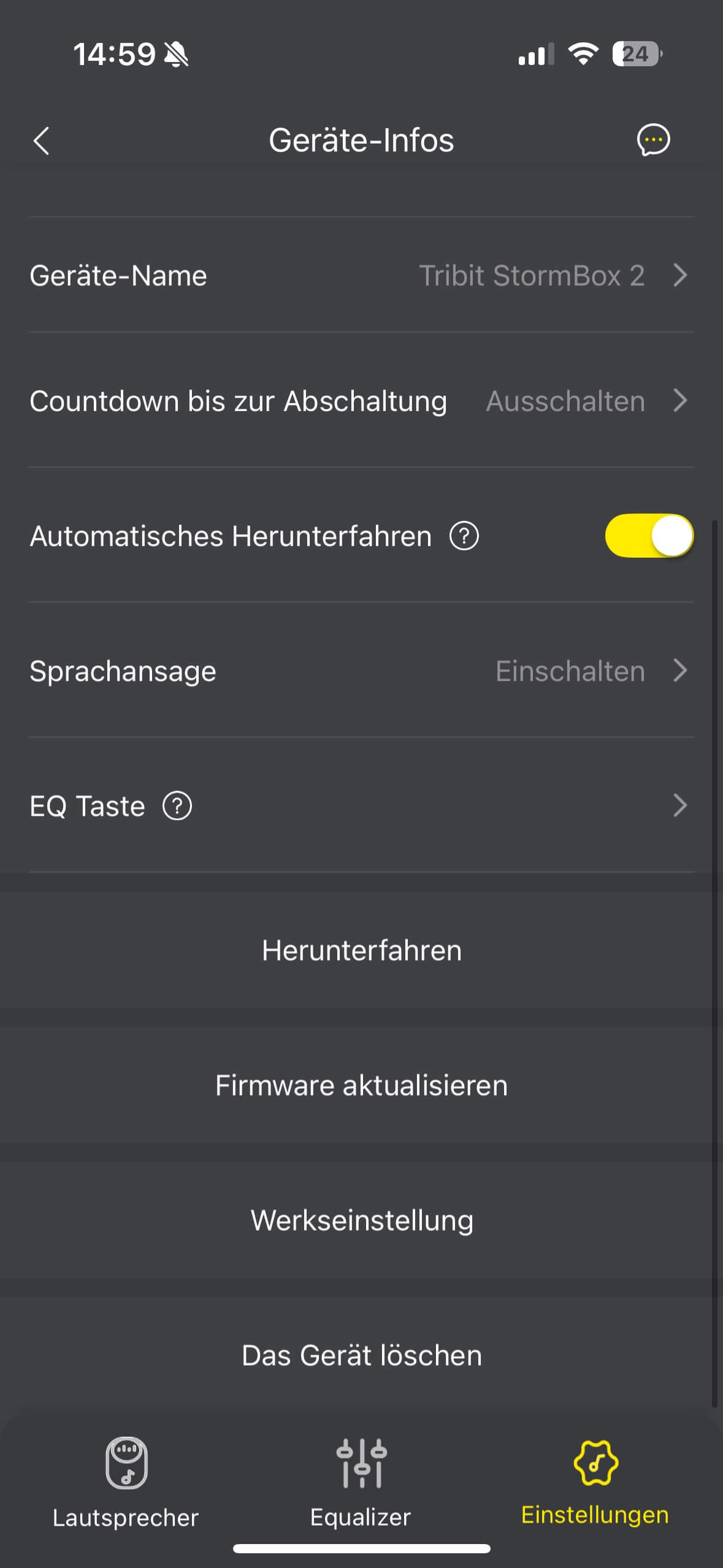The image size is (723, 1568).
Task: Tap the Herunterfahren button
Action: 361,950
